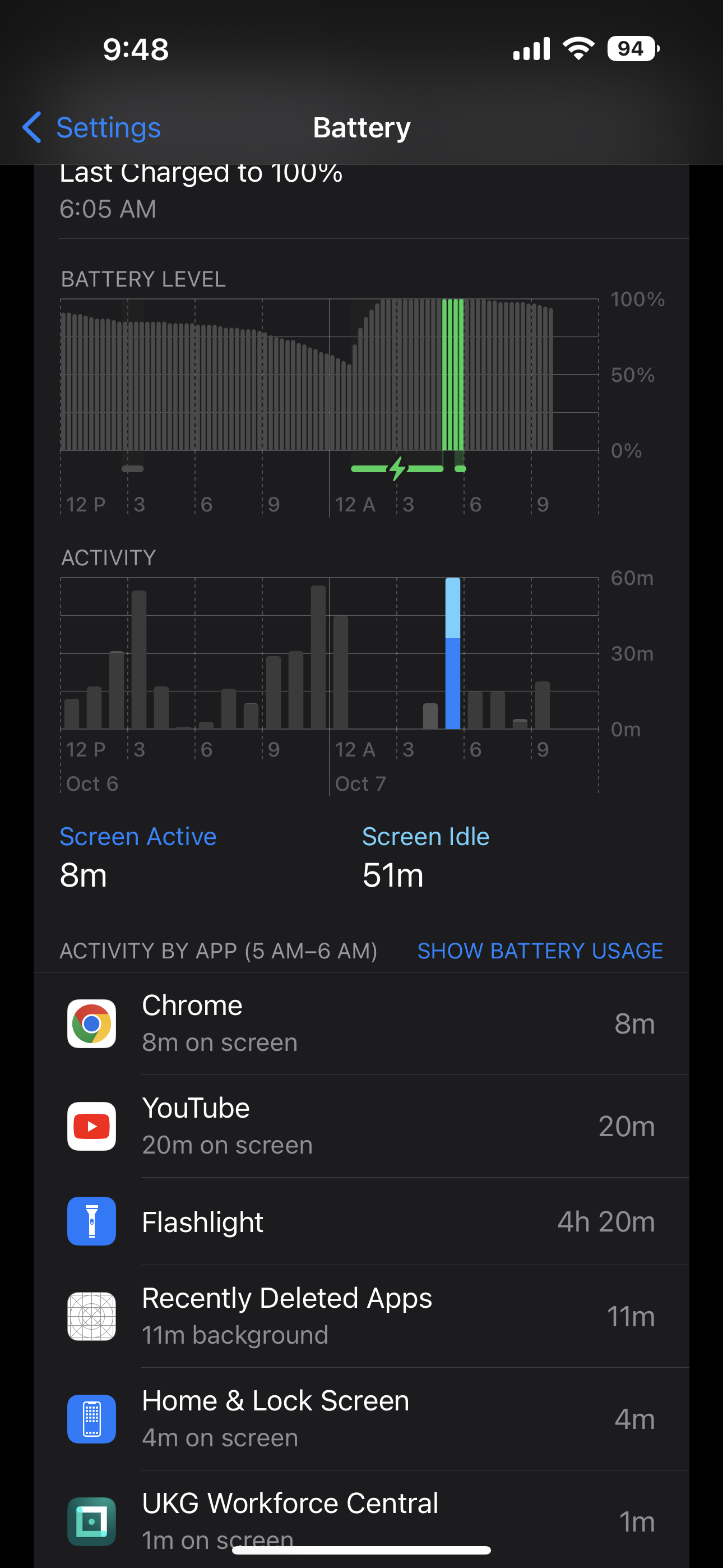
Task: Tap Show Battery Usage link
Action: (539, 951)
